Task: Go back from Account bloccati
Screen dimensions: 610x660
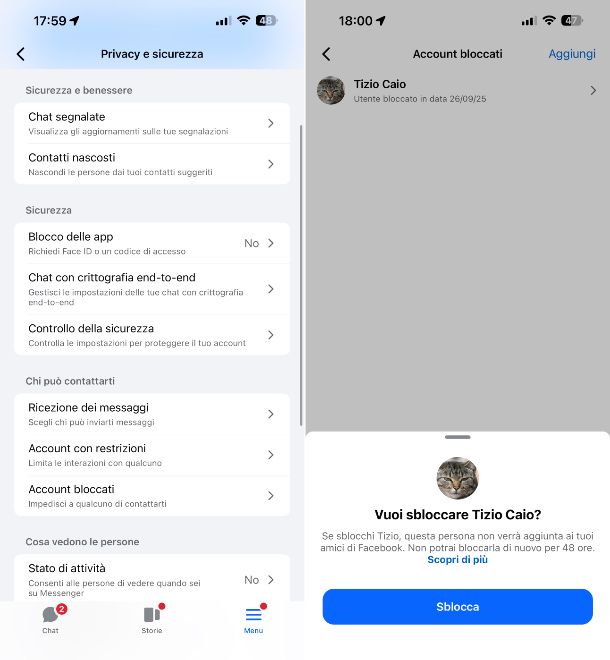Action: point(326,54)
